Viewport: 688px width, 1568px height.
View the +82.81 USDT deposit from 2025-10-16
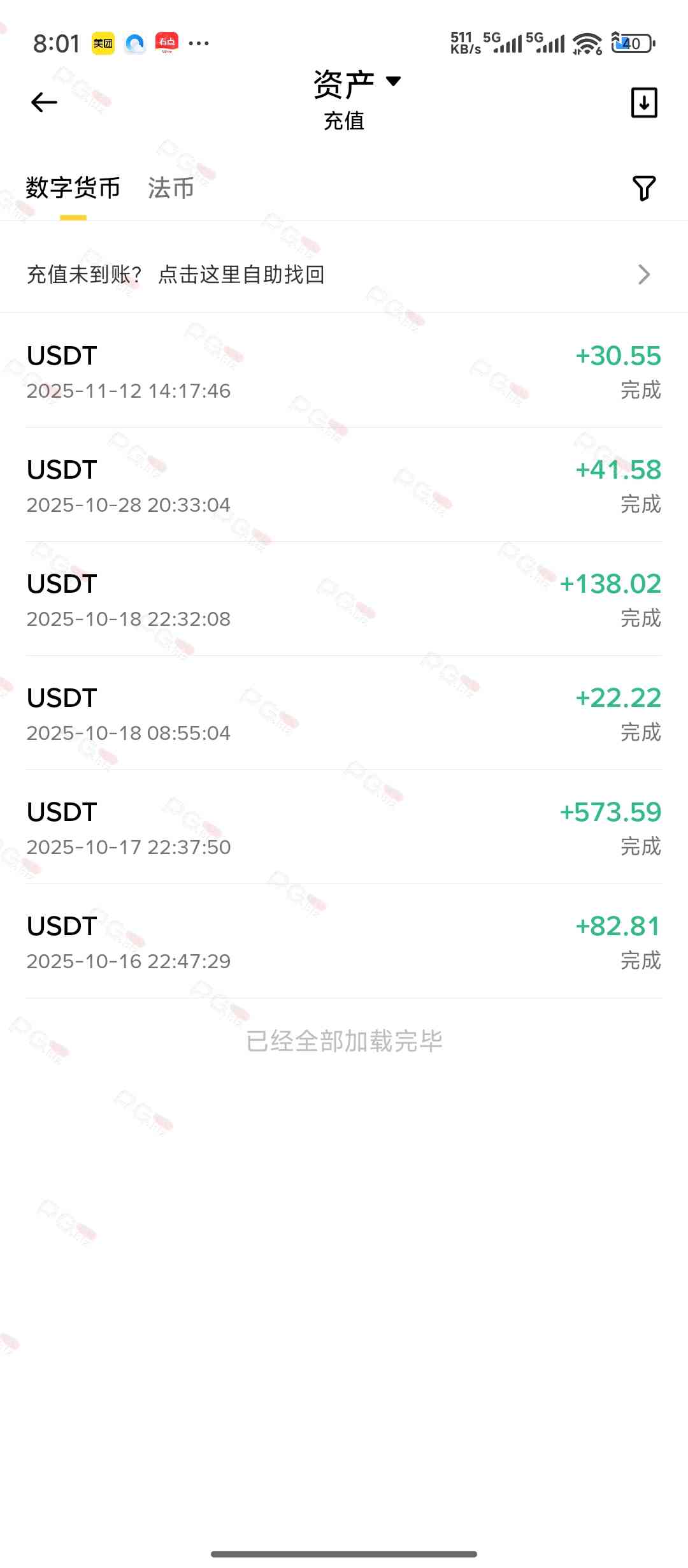point(344,942)
